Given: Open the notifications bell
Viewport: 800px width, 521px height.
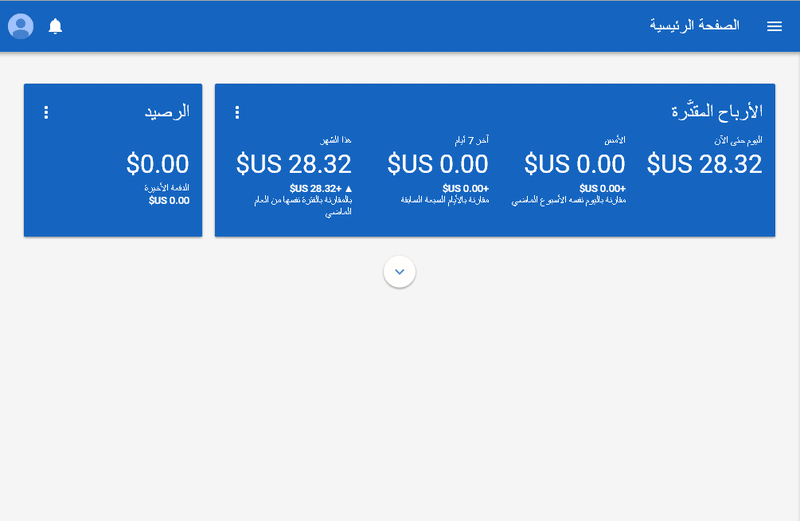Looking at the screenshot, I should click(55, 26).
